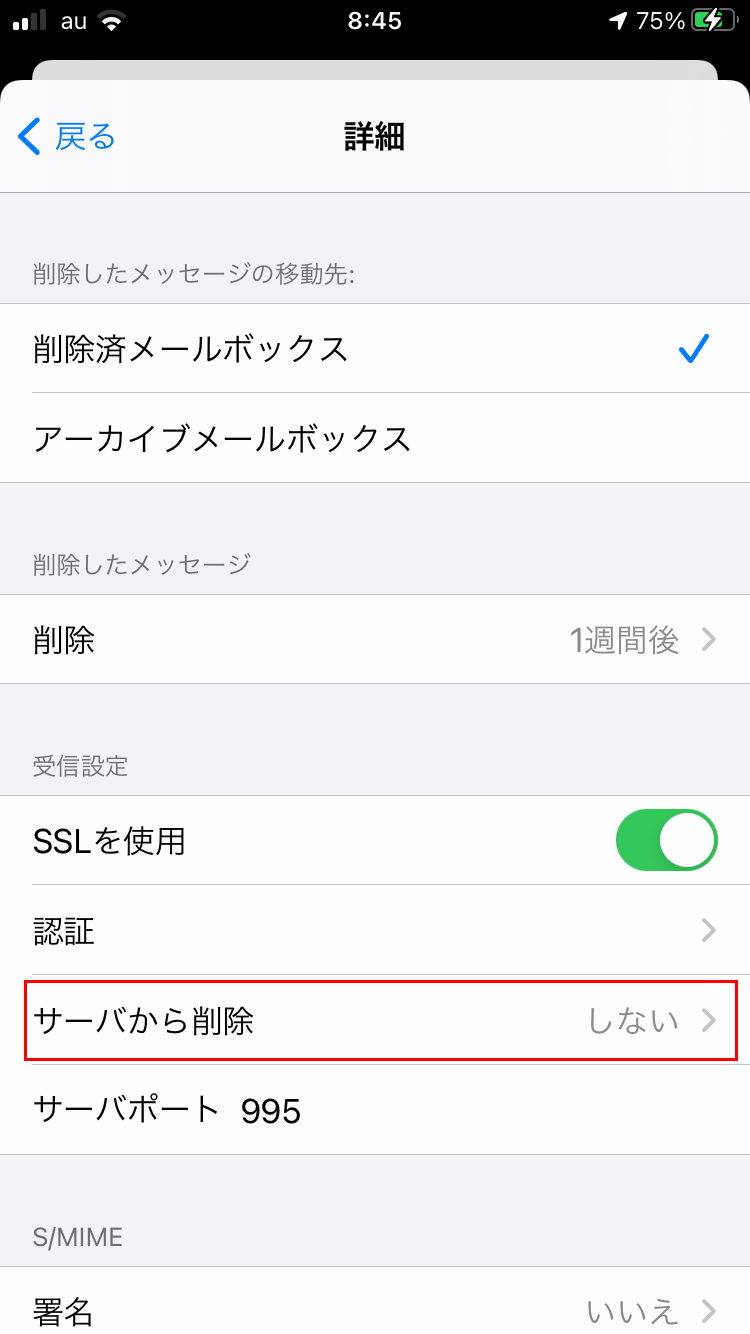Open the 削除 1週間後 setting
The image size is (750, 1334).
click(375, 640)
